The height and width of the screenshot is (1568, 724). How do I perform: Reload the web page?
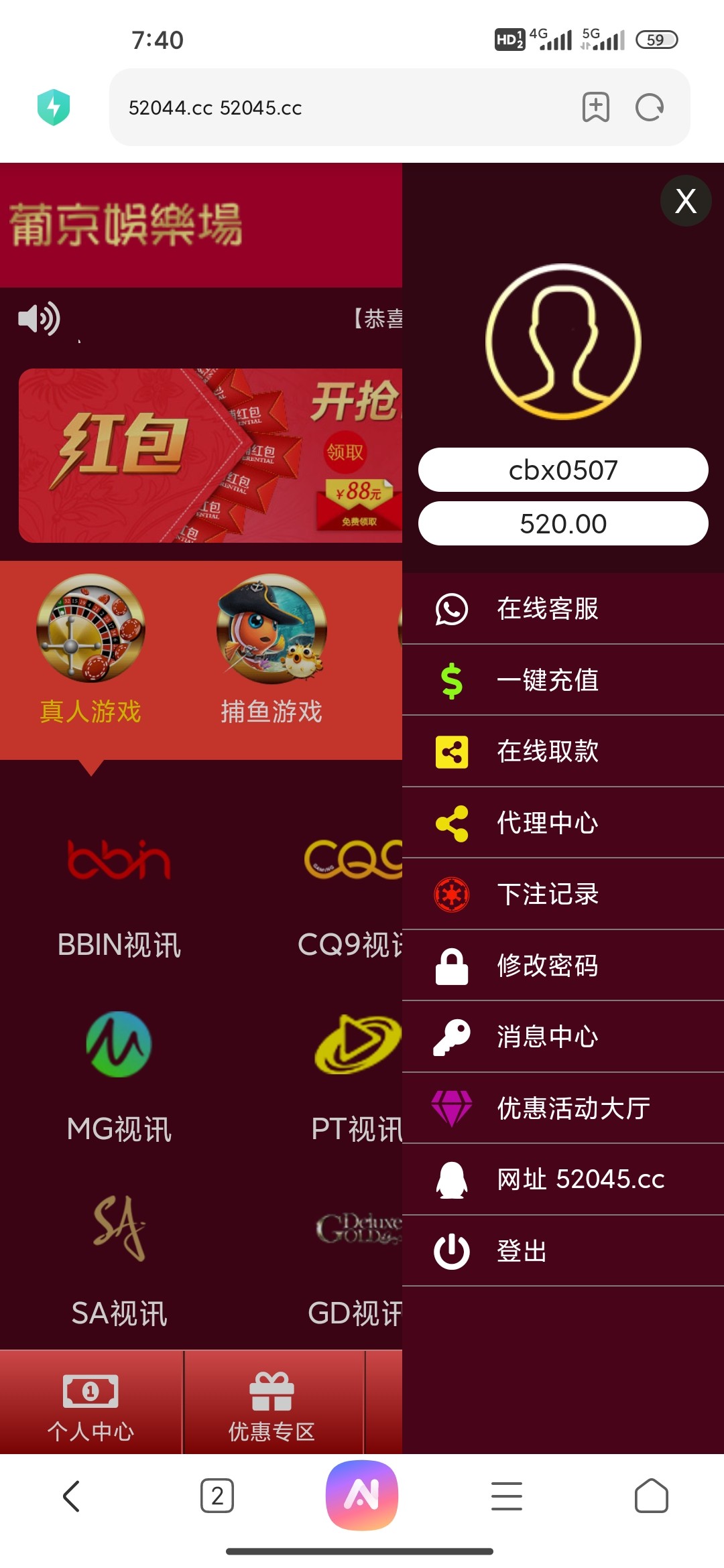coord(649,107)
